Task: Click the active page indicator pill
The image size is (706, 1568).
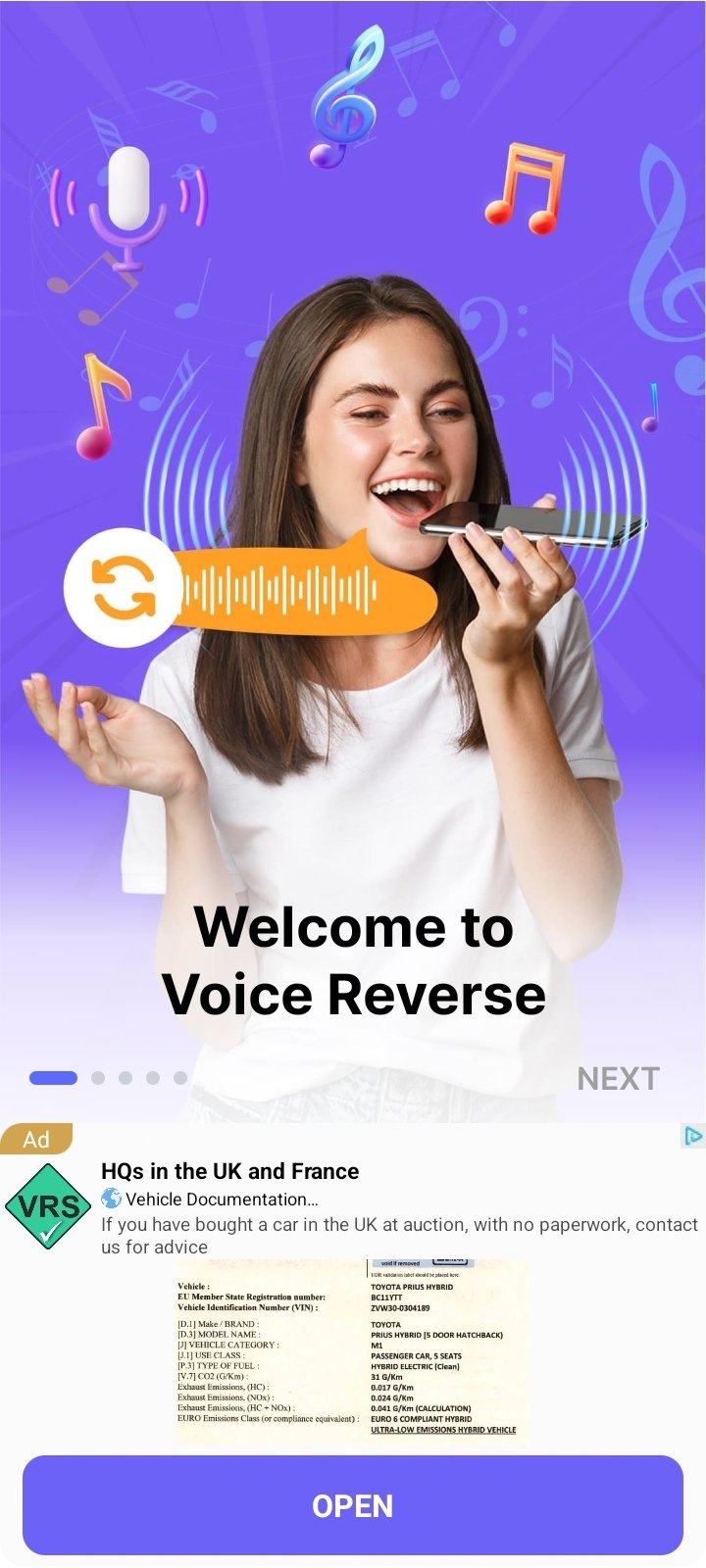Action: tap(56, 1078)
